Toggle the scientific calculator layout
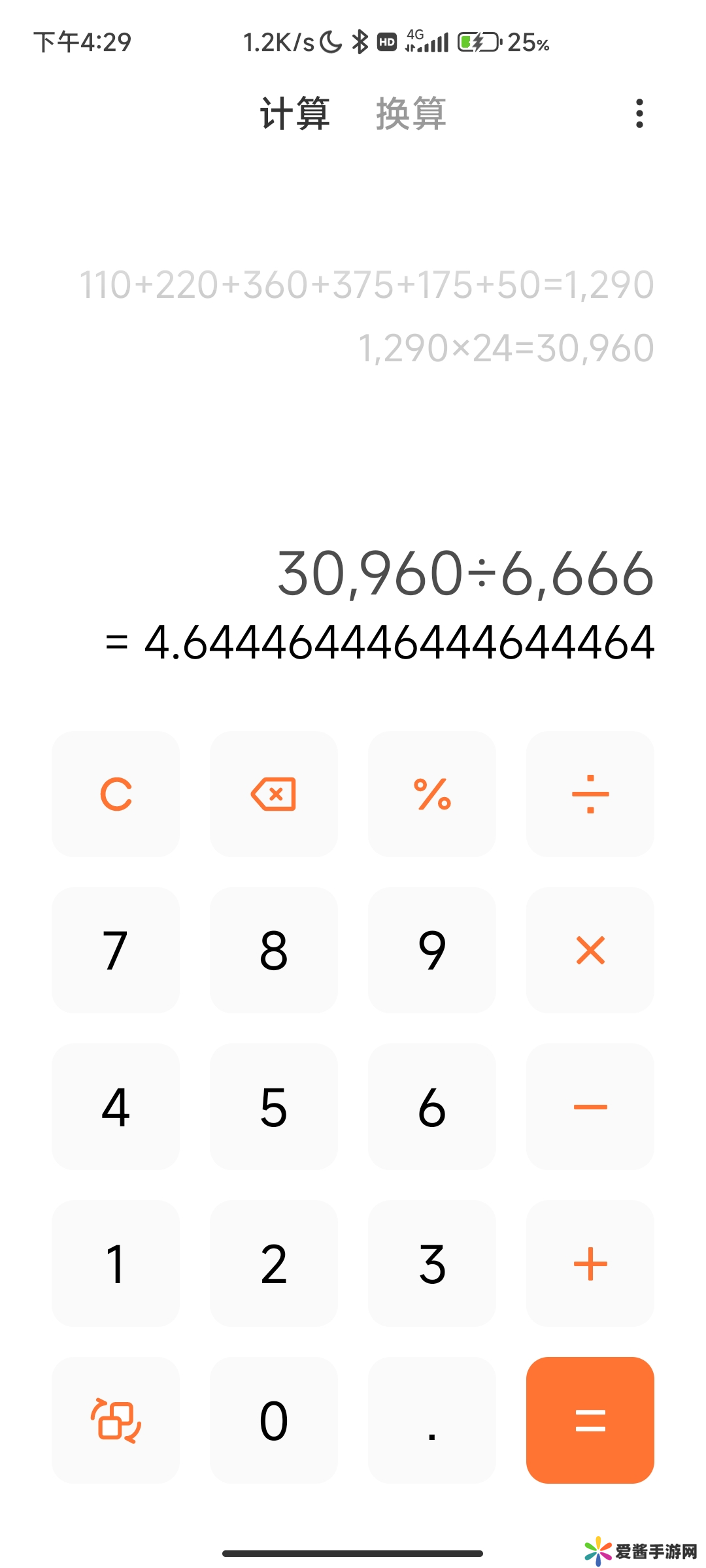Image resolution: width=706 pixels, height=1568 pixels. click(x=116, y=1420)
